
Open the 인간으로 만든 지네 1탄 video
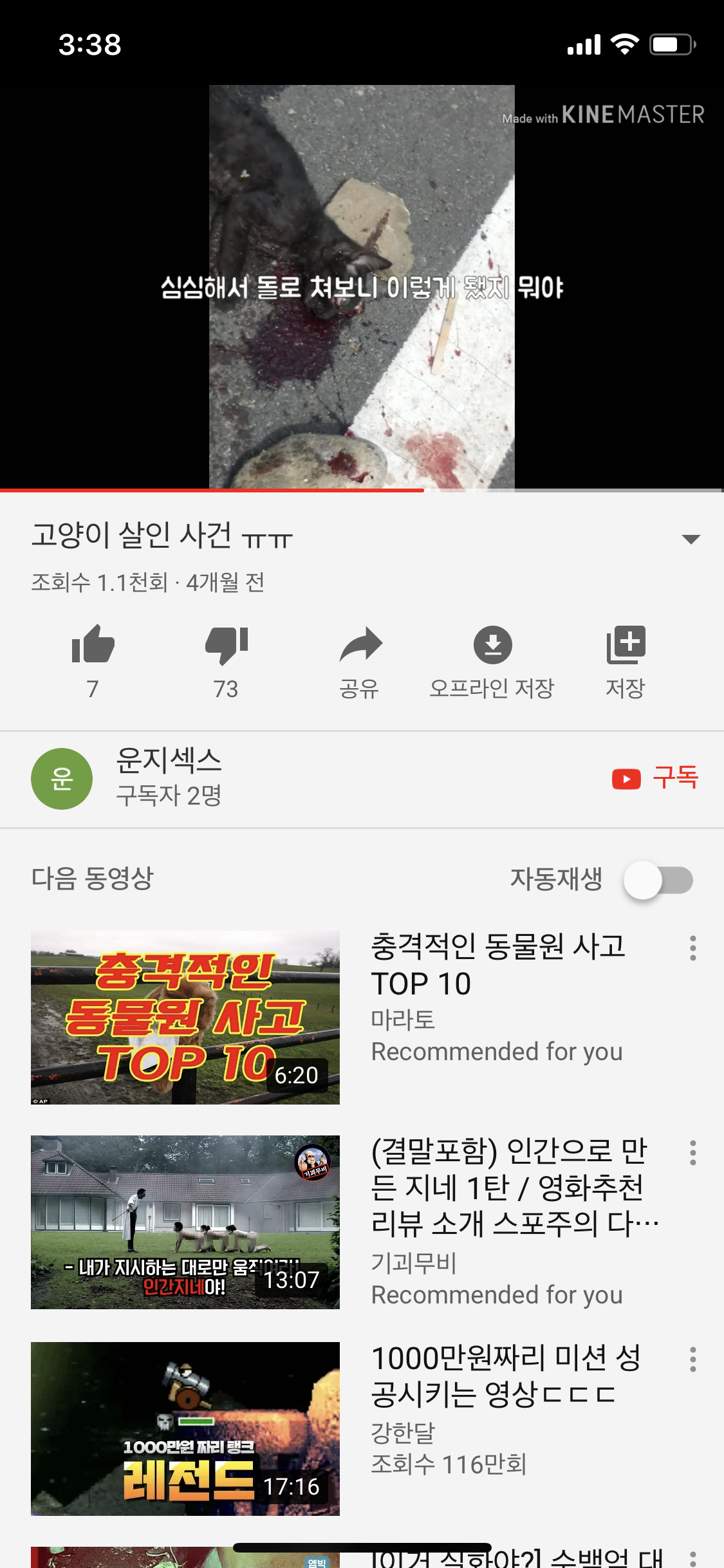(185, 1222)
